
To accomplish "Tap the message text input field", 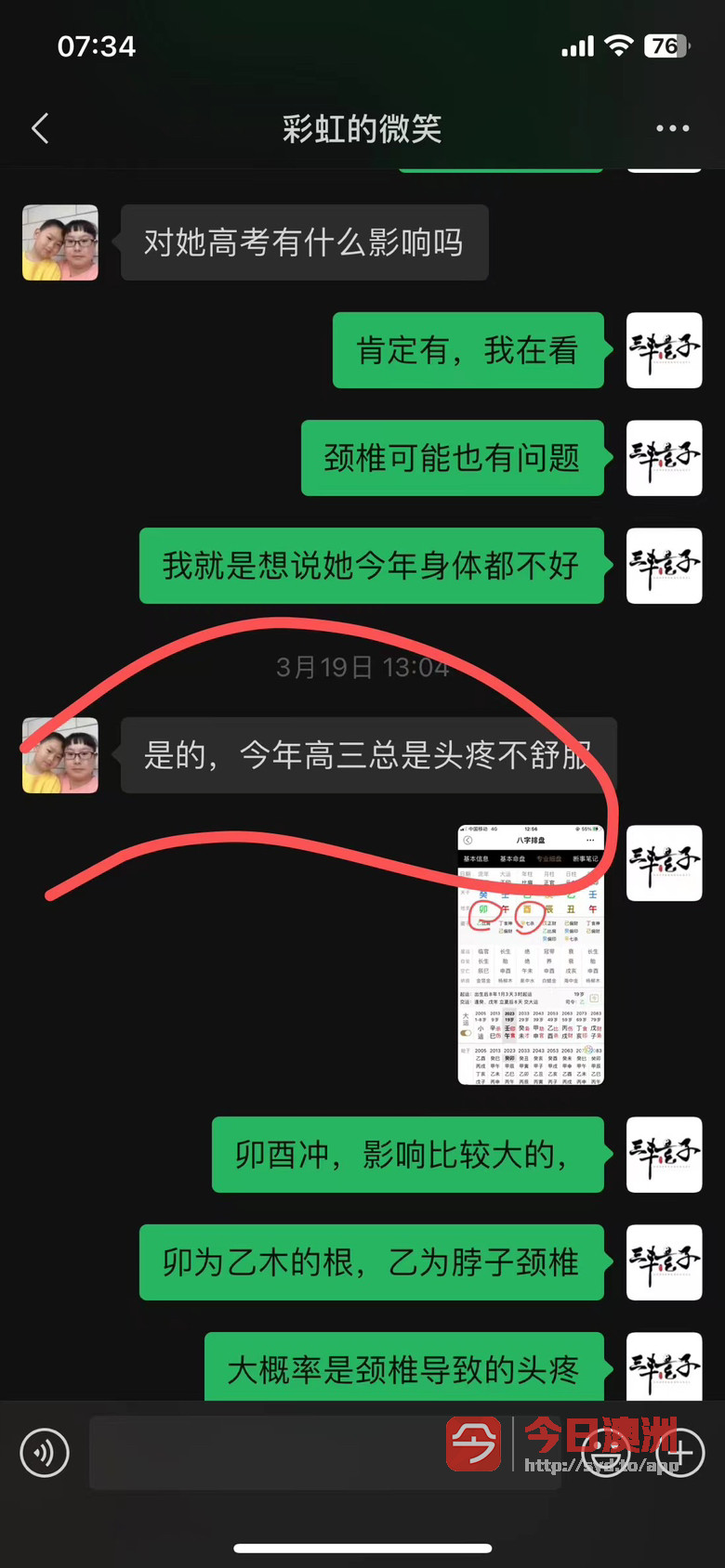I will (325, 1453).
